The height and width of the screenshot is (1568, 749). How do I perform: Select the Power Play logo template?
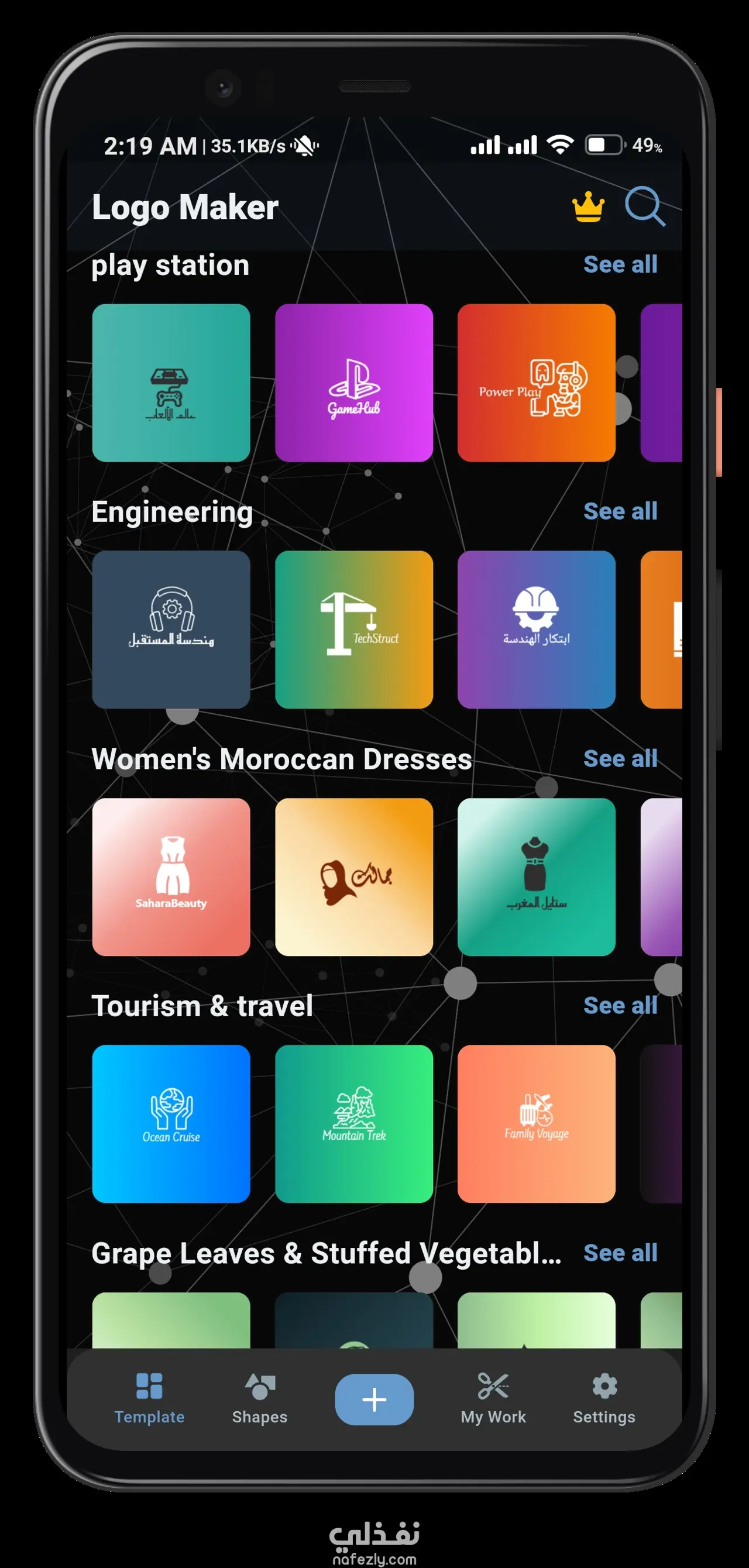point(536,383)
